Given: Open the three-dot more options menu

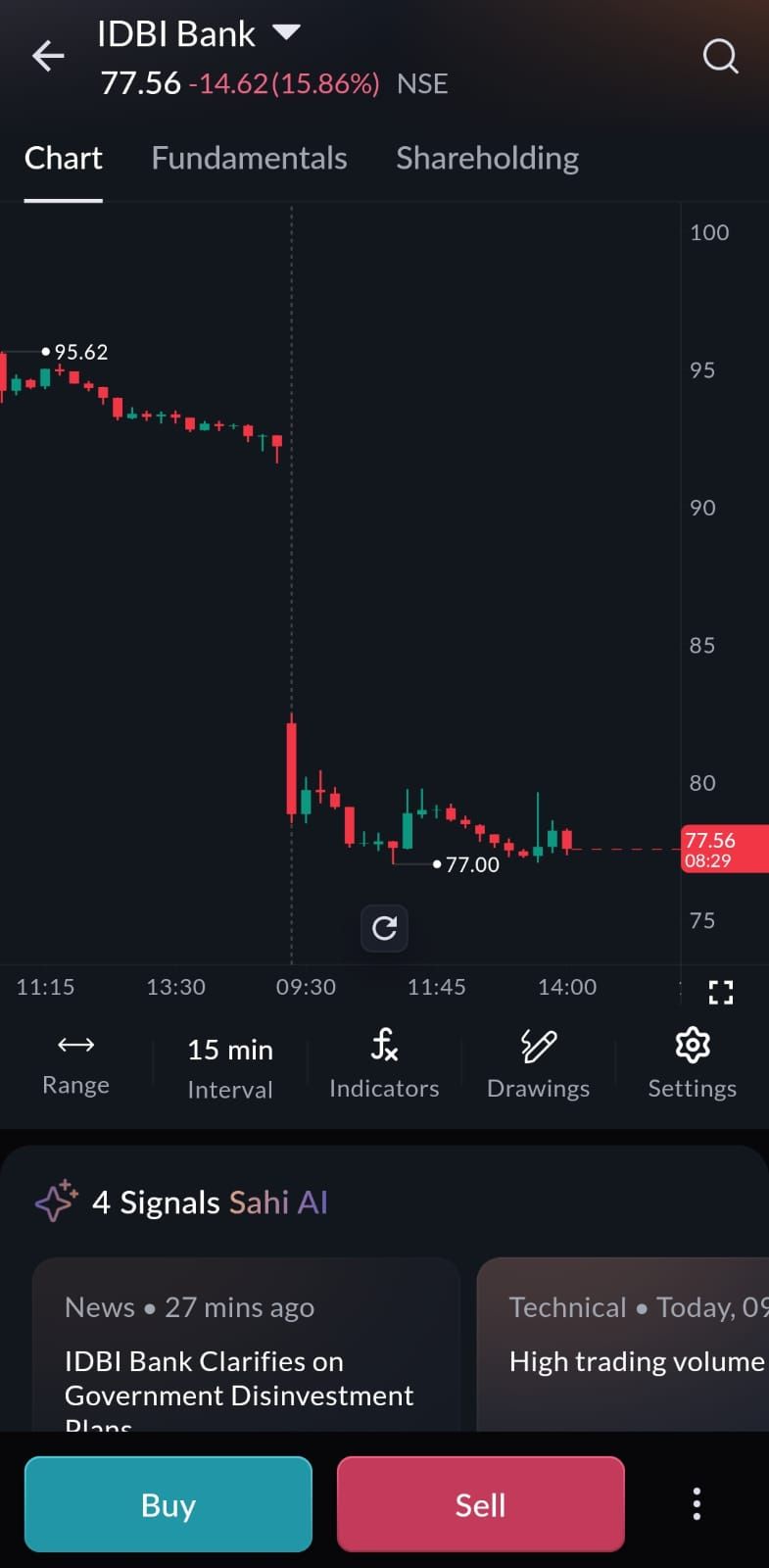Looking at the screenshot, I should coord(697,1504).
